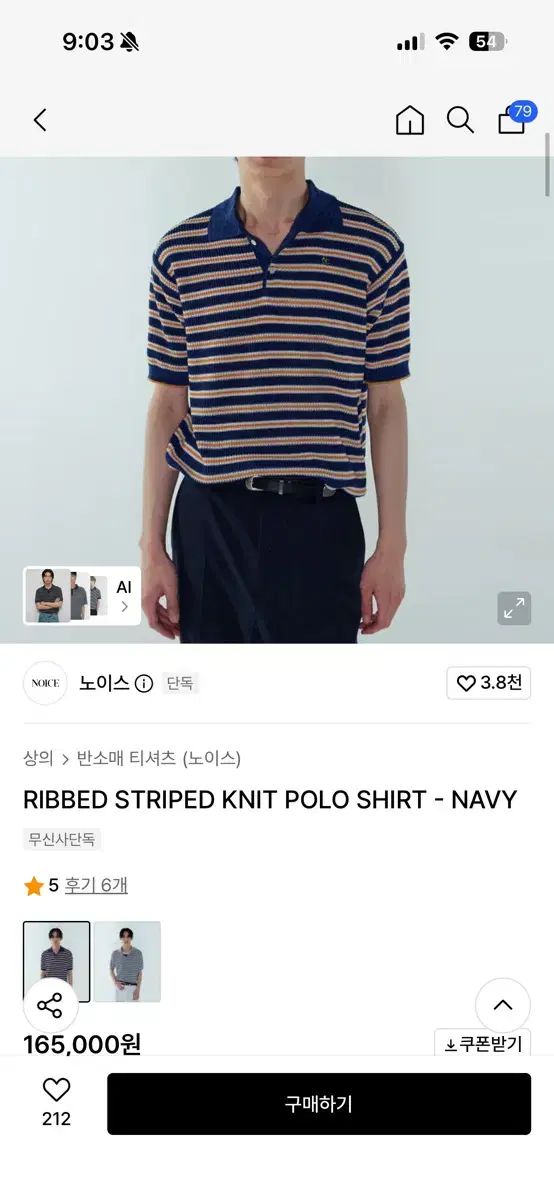Screen dimensions: 554x1200
Task: Share this product
Action: click(x=50, y=1005)
